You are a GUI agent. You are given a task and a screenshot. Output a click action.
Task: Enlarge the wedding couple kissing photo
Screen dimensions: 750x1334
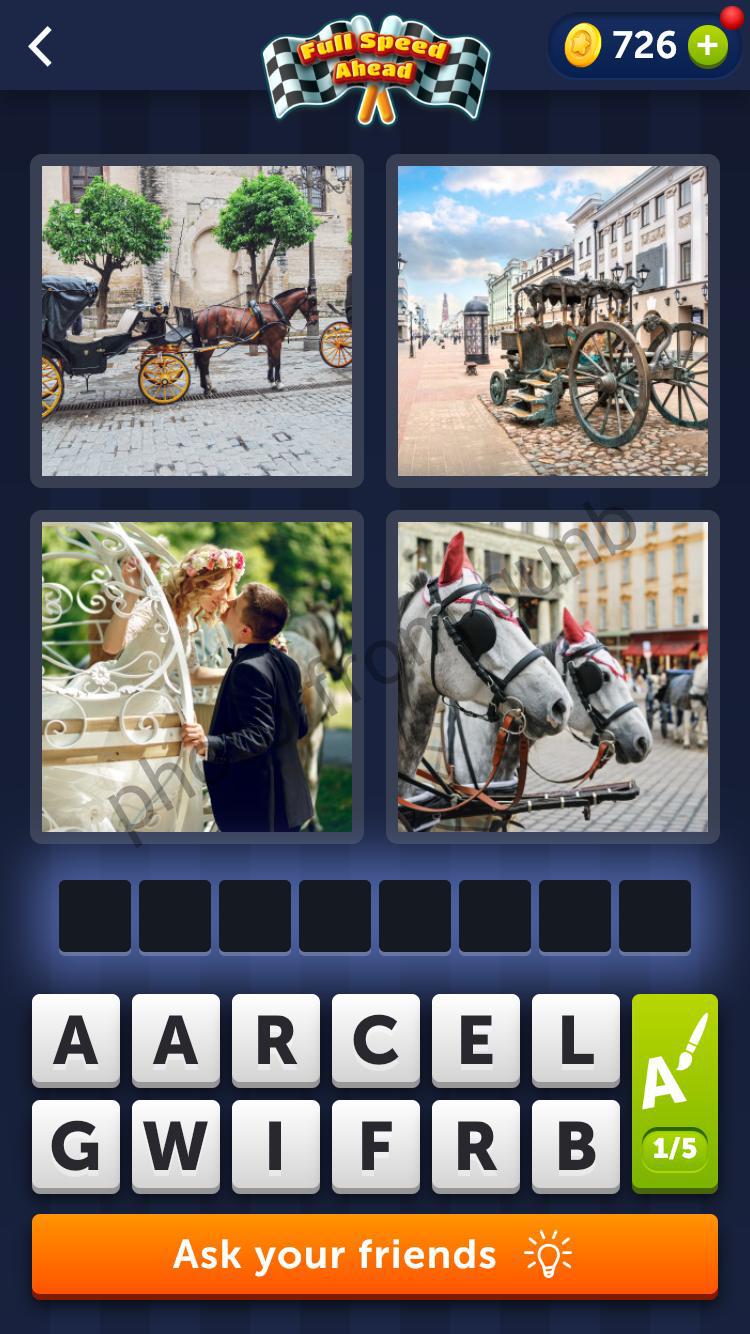click(197, 677)
